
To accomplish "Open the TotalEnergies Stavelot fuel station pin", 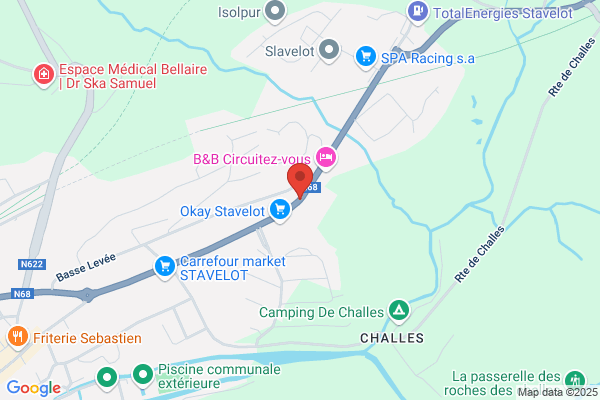I will click(417, 12).
